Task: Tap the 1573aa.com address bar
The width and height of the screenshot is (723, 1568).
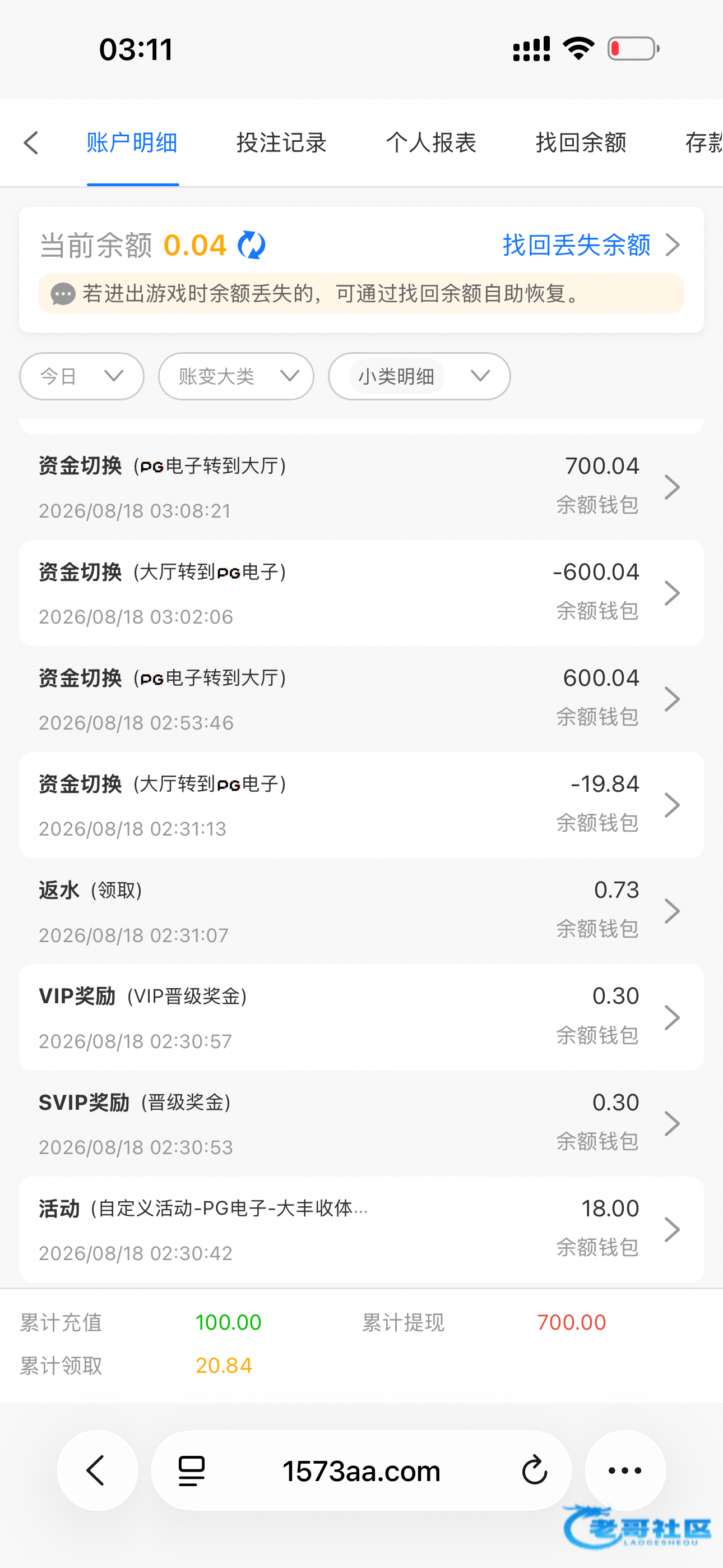Action: [361, 1470]
